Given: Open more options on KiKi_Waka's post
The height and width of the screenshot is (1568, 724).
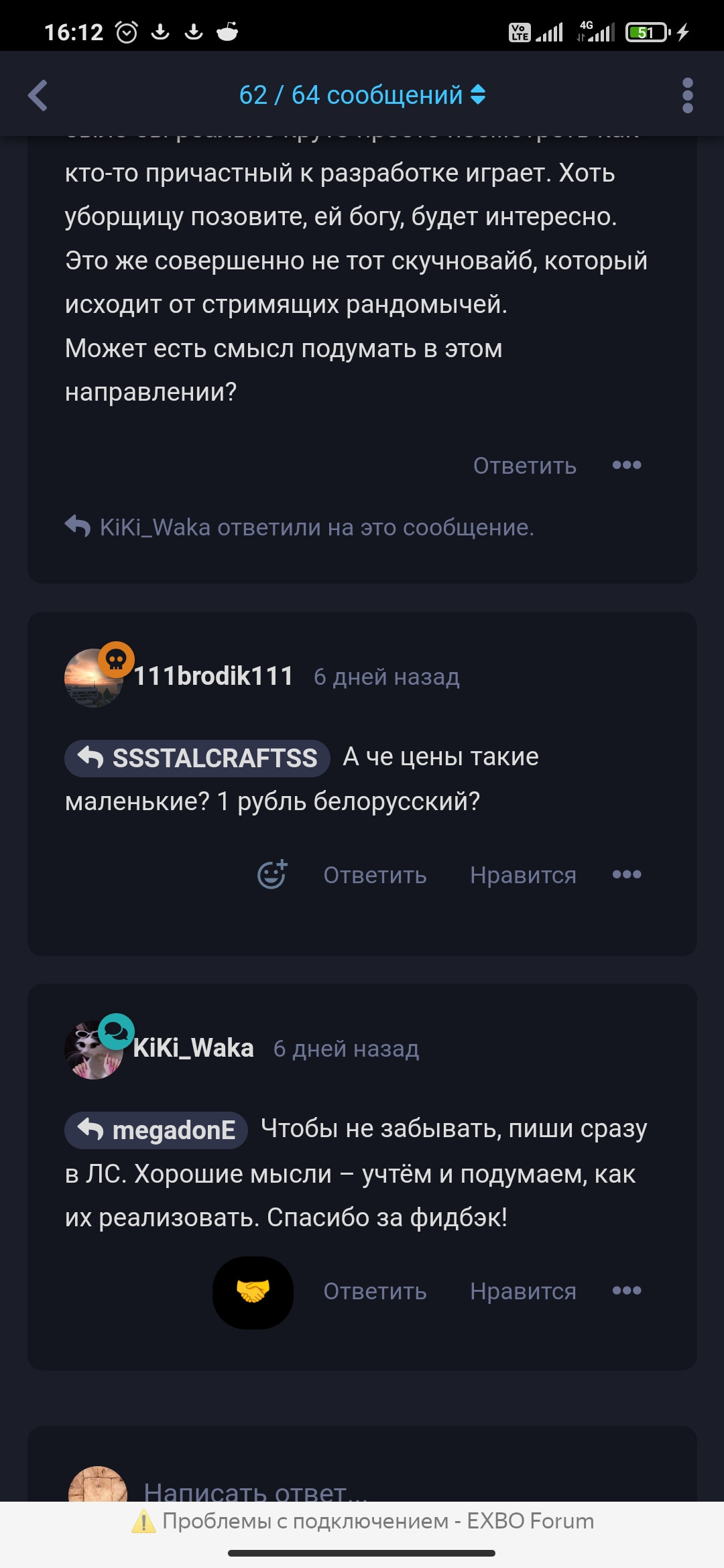Looking at the screenshot, I should click(627, 1291).
